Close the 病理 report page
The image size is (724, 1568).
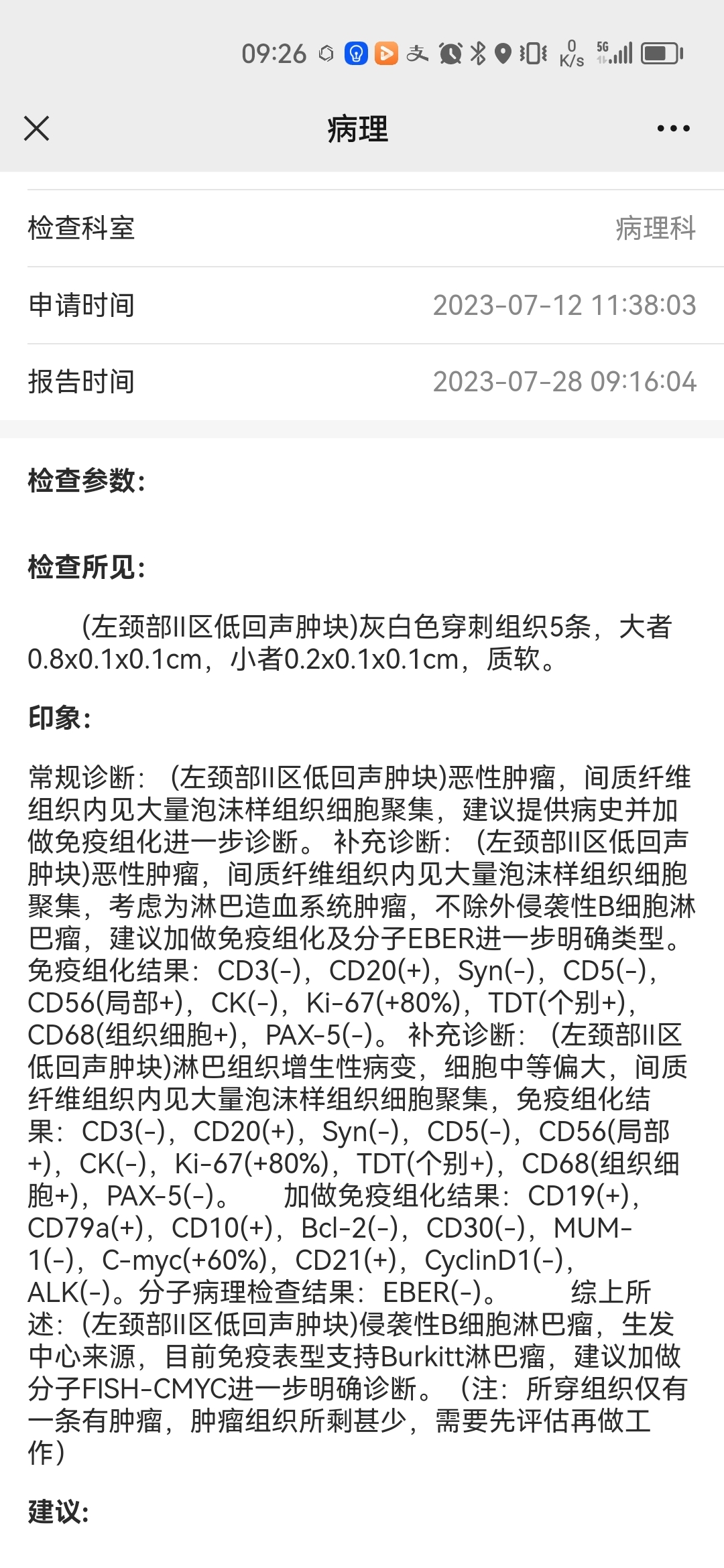36,129
